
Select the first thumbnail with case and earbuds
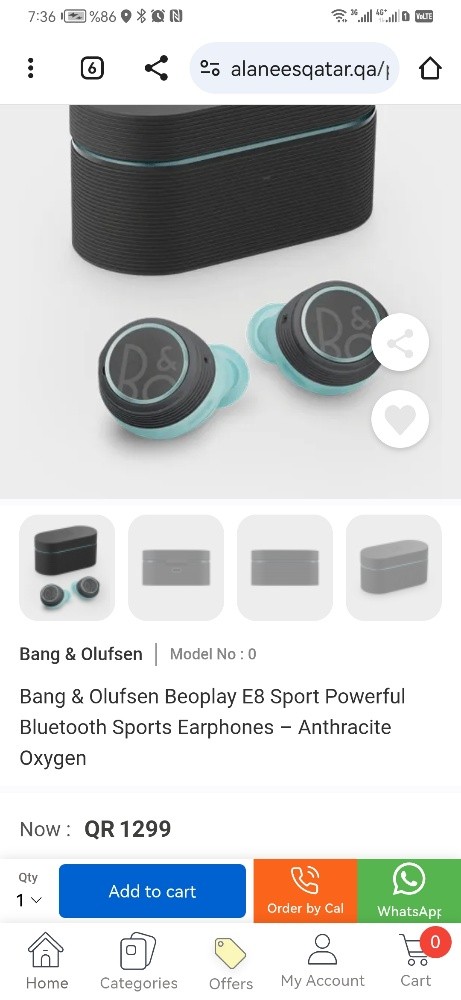[x=67, y=568]
